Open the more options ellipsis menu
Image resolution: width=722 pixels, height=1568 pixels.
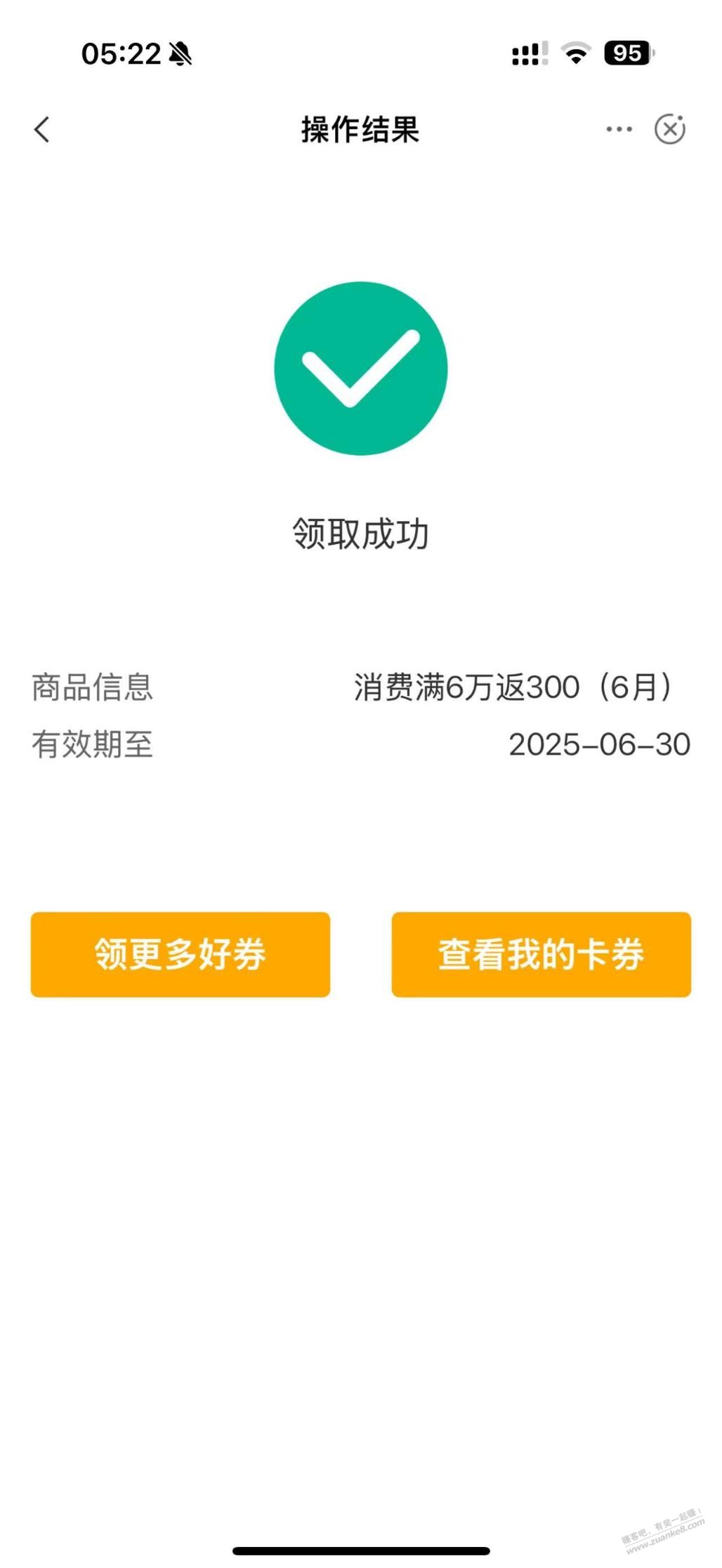pos(617,129)
